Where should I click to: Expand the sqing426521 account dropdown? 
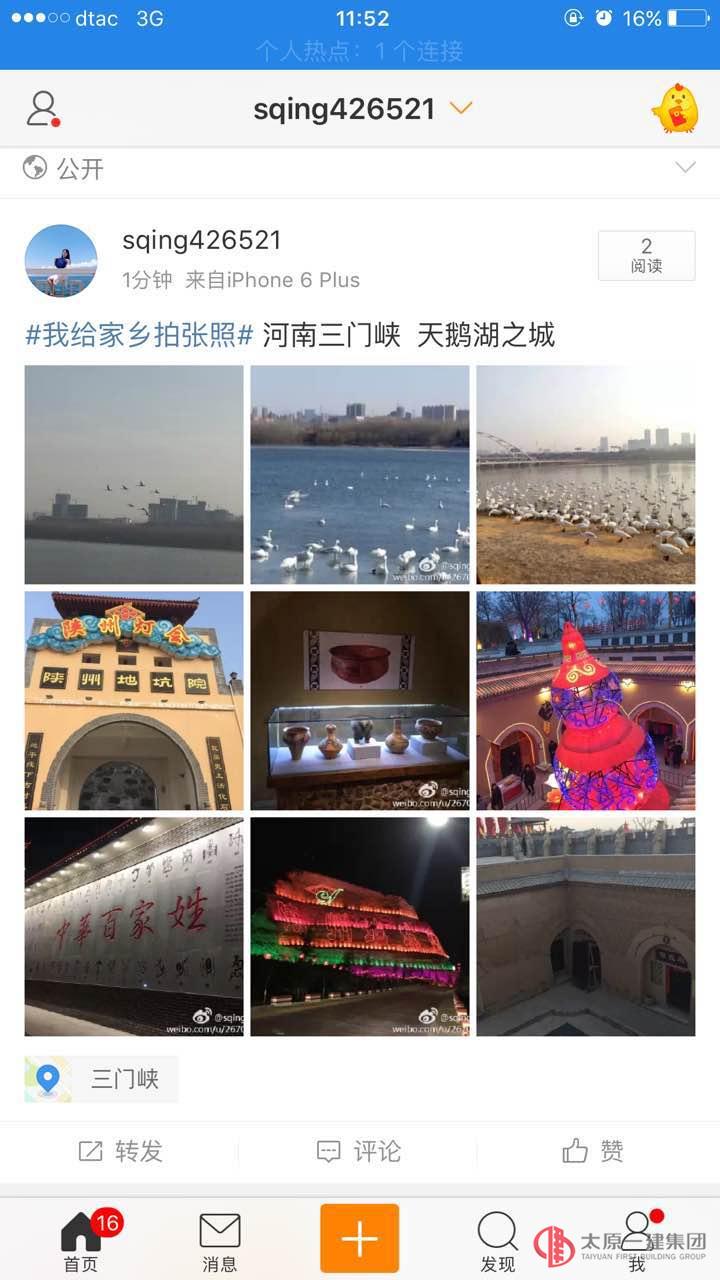pos(461,108)
